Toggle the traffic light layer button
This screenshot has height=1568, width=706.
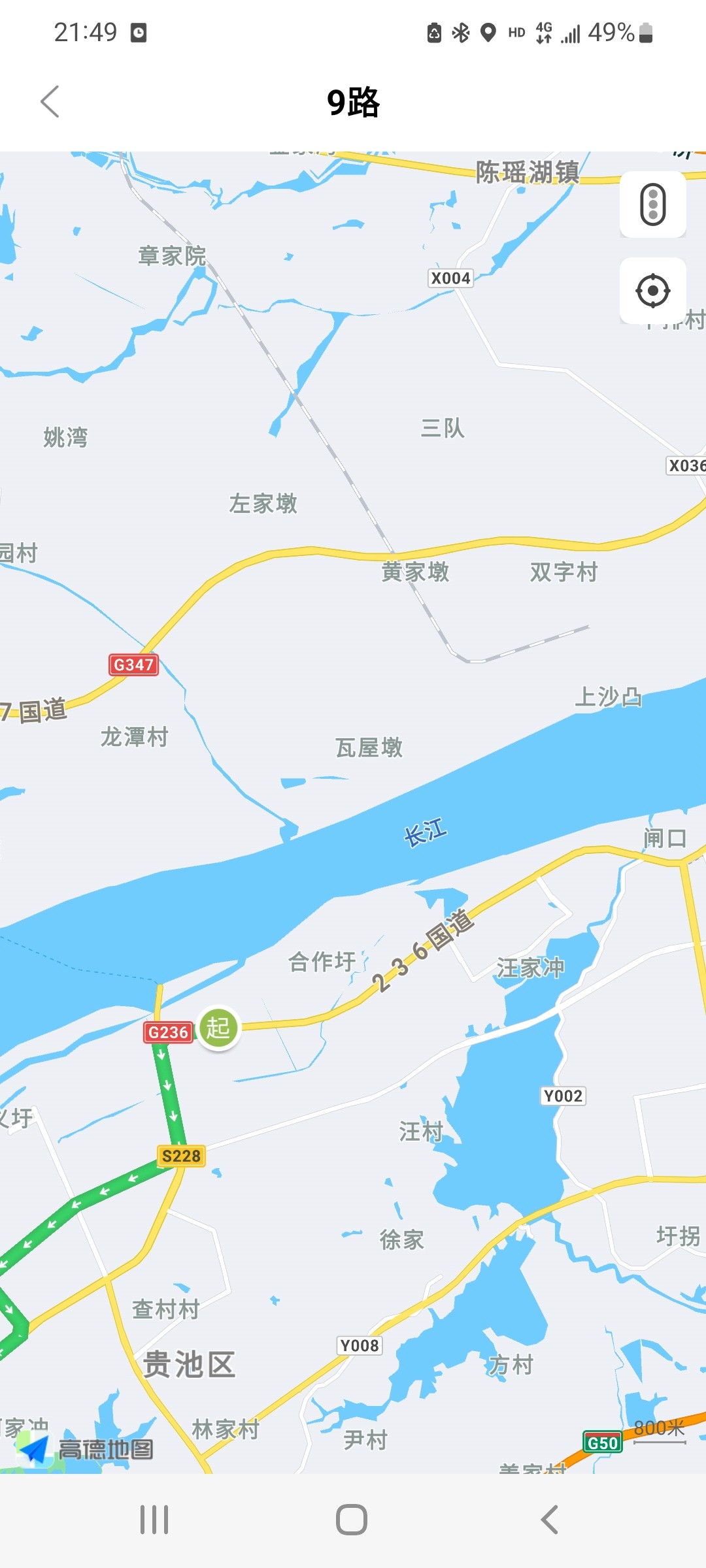click(652, 204)
